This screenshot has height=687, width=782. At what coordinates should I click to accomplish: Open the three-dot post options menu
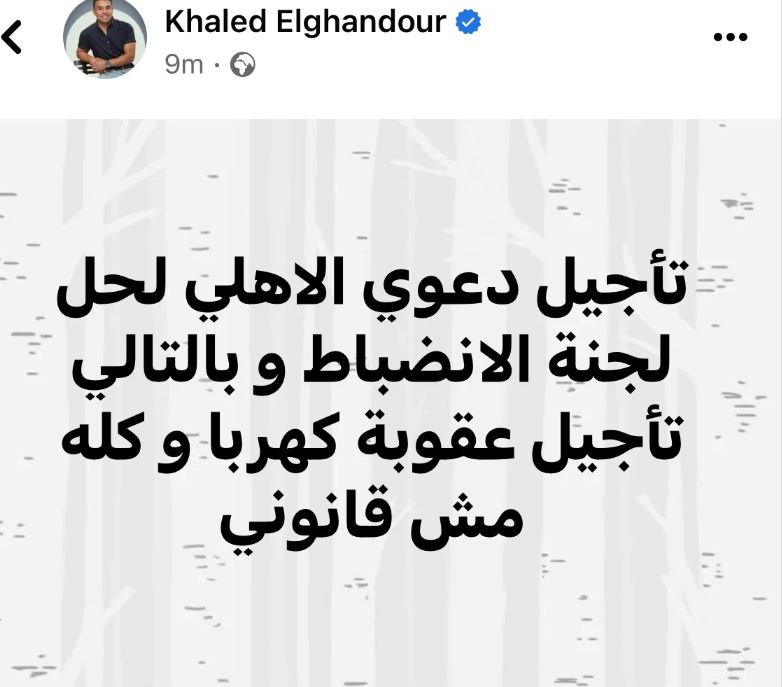tap(729, 37)
